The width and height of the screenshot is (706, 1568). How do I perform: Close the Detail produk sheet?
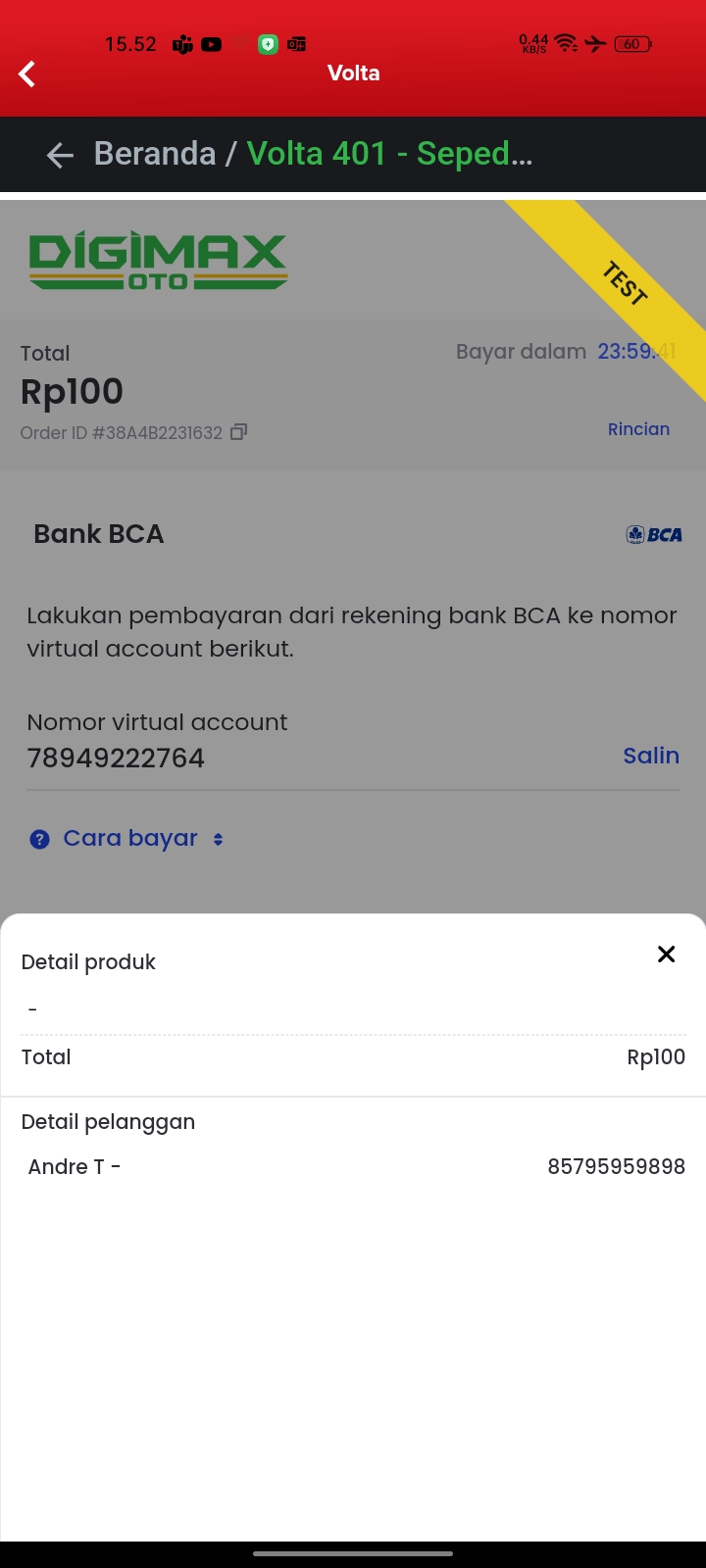tap(666, 954)
